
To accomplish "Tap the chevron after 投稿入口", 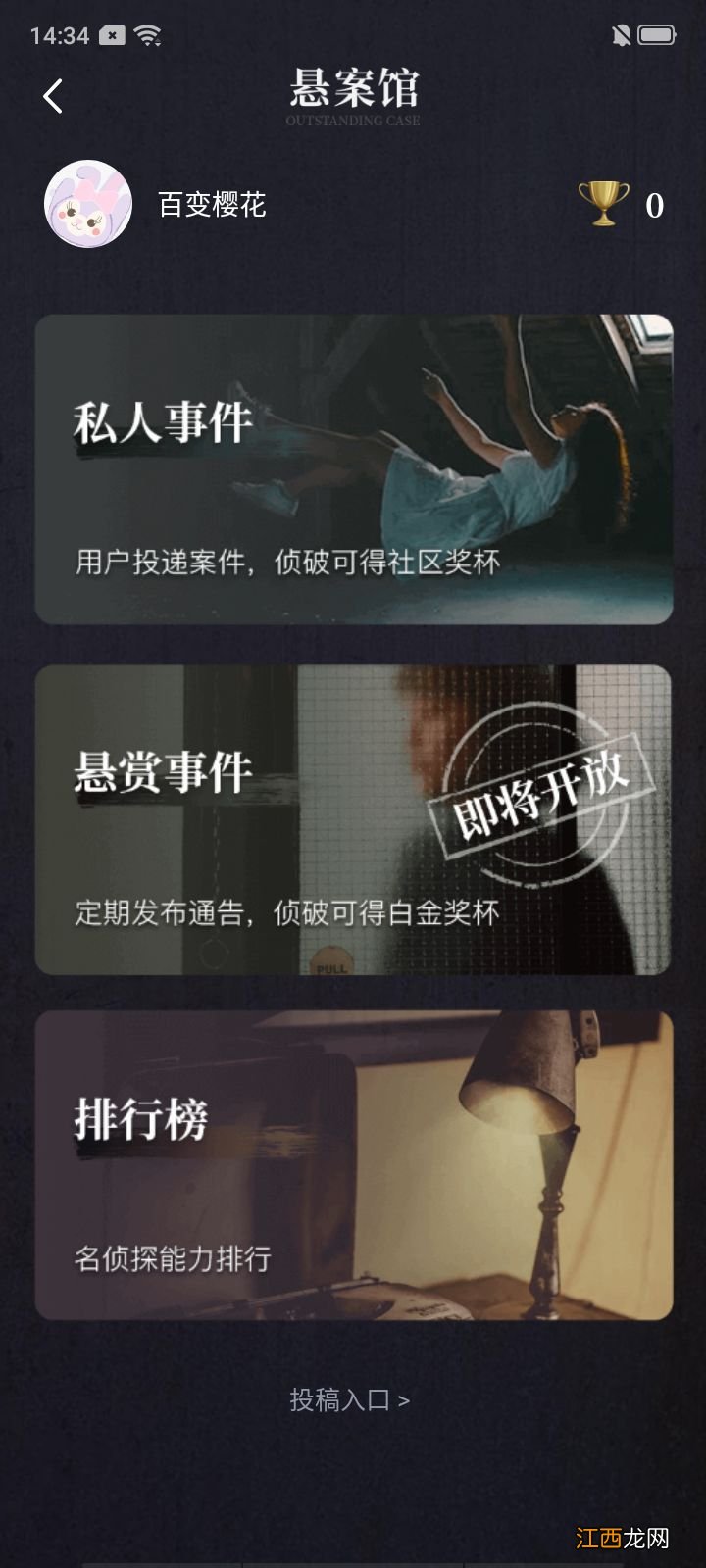I will click(405, 1399).
